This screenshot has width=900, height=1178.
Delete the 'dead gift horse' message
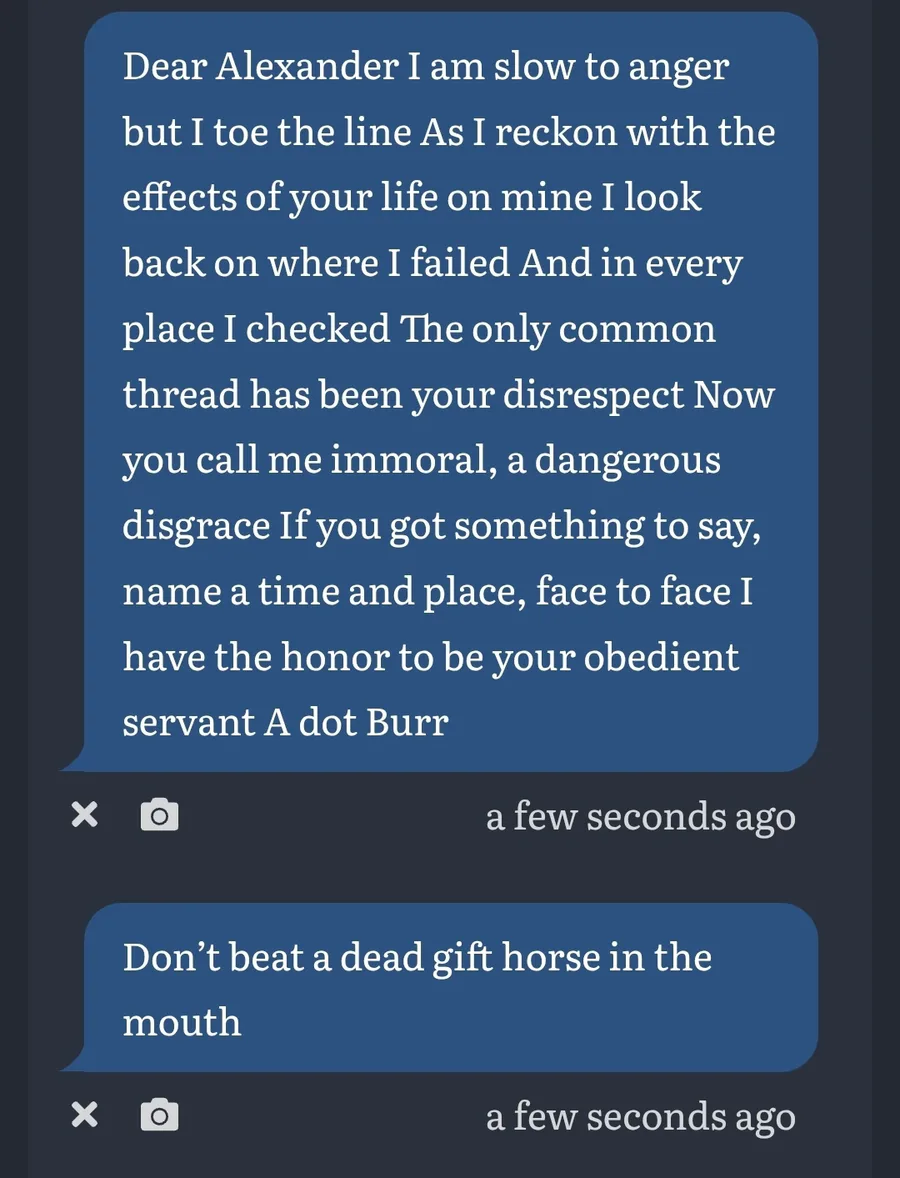pos(85,1115)
